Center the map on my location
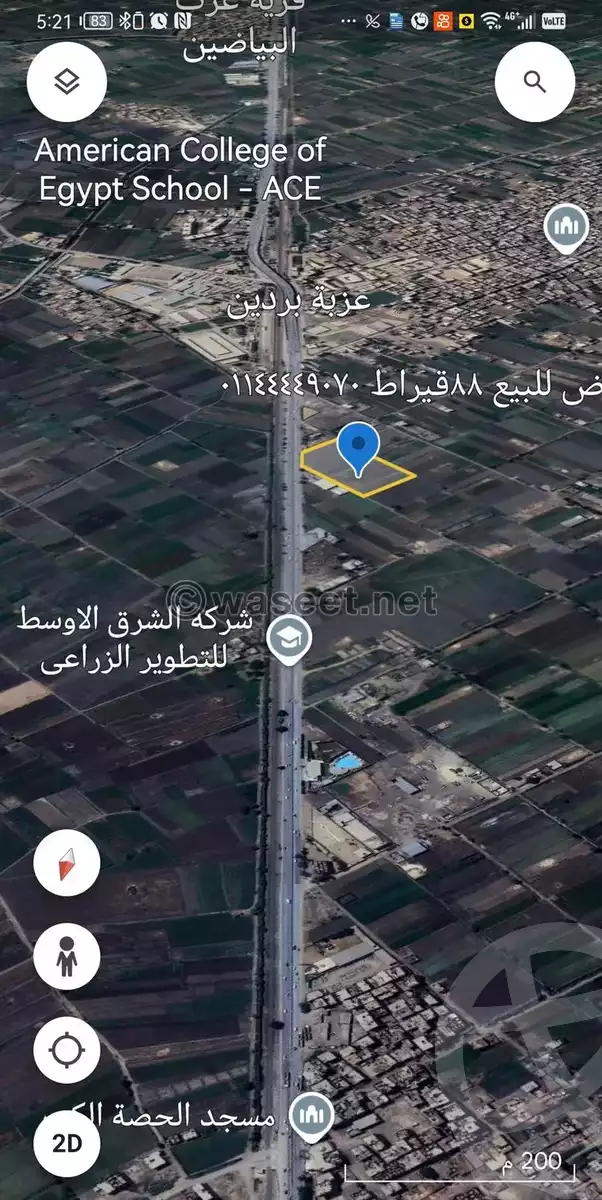Viewport: 602px width, 1200px height. click(67, 1051)
